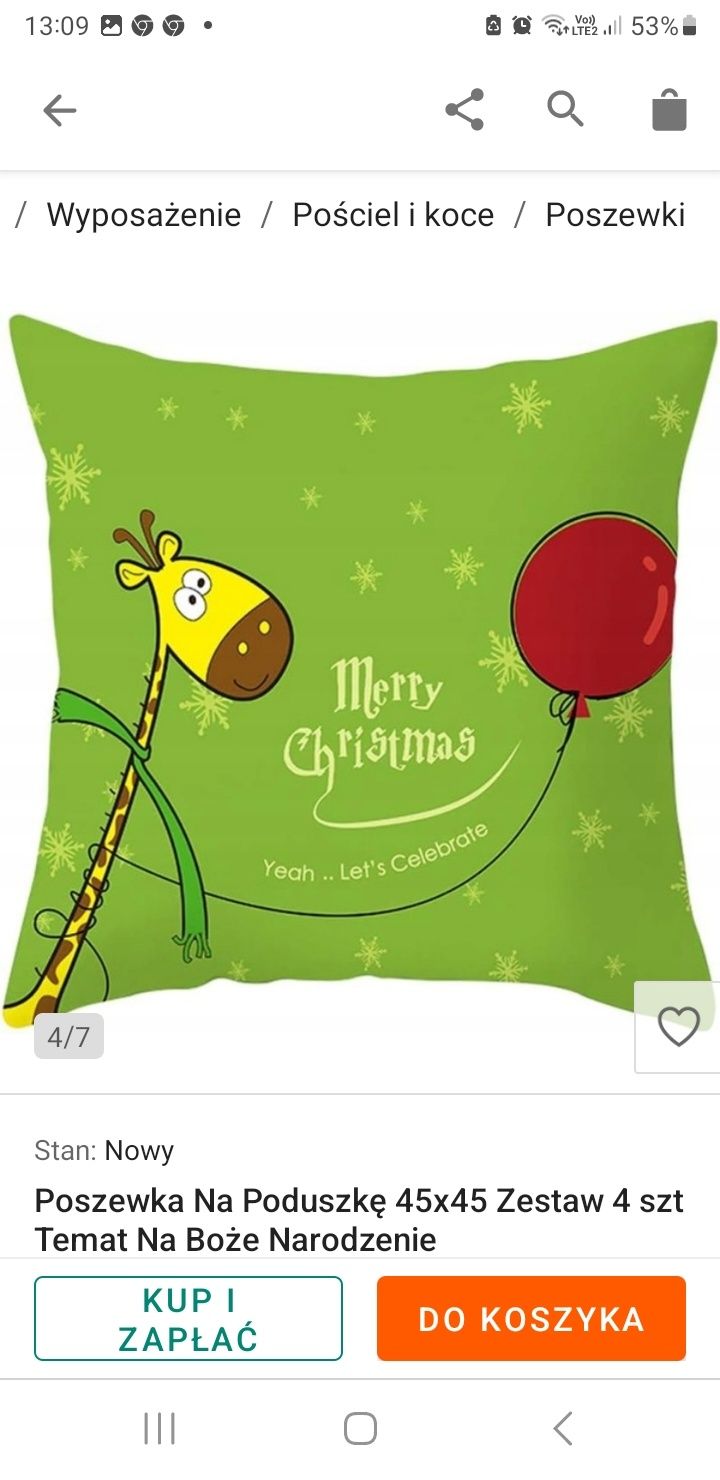720x1480 pixels.
Task: Open the search magnifier
Action: click(x=565, y=108)
